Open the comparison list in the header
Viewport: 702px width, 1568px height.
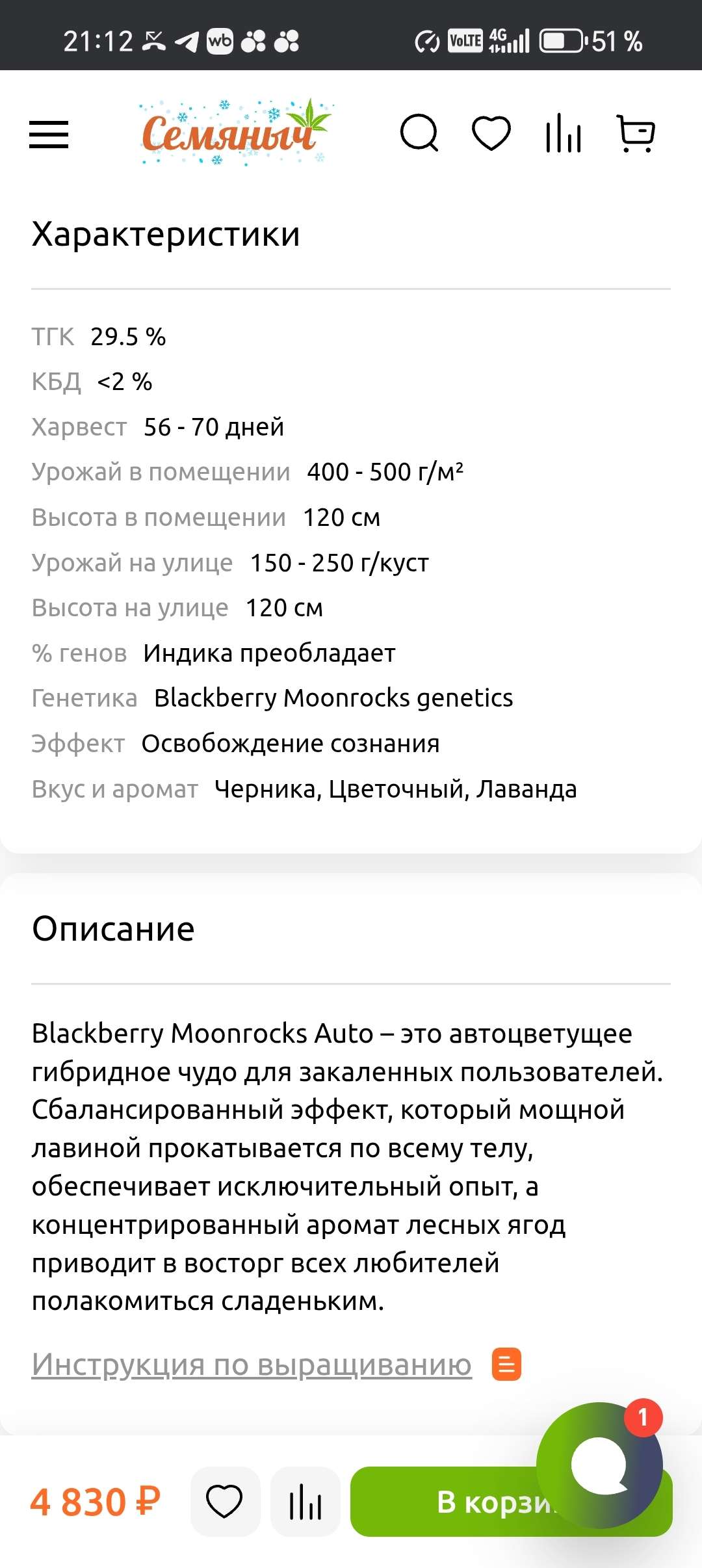coord(563,133)
